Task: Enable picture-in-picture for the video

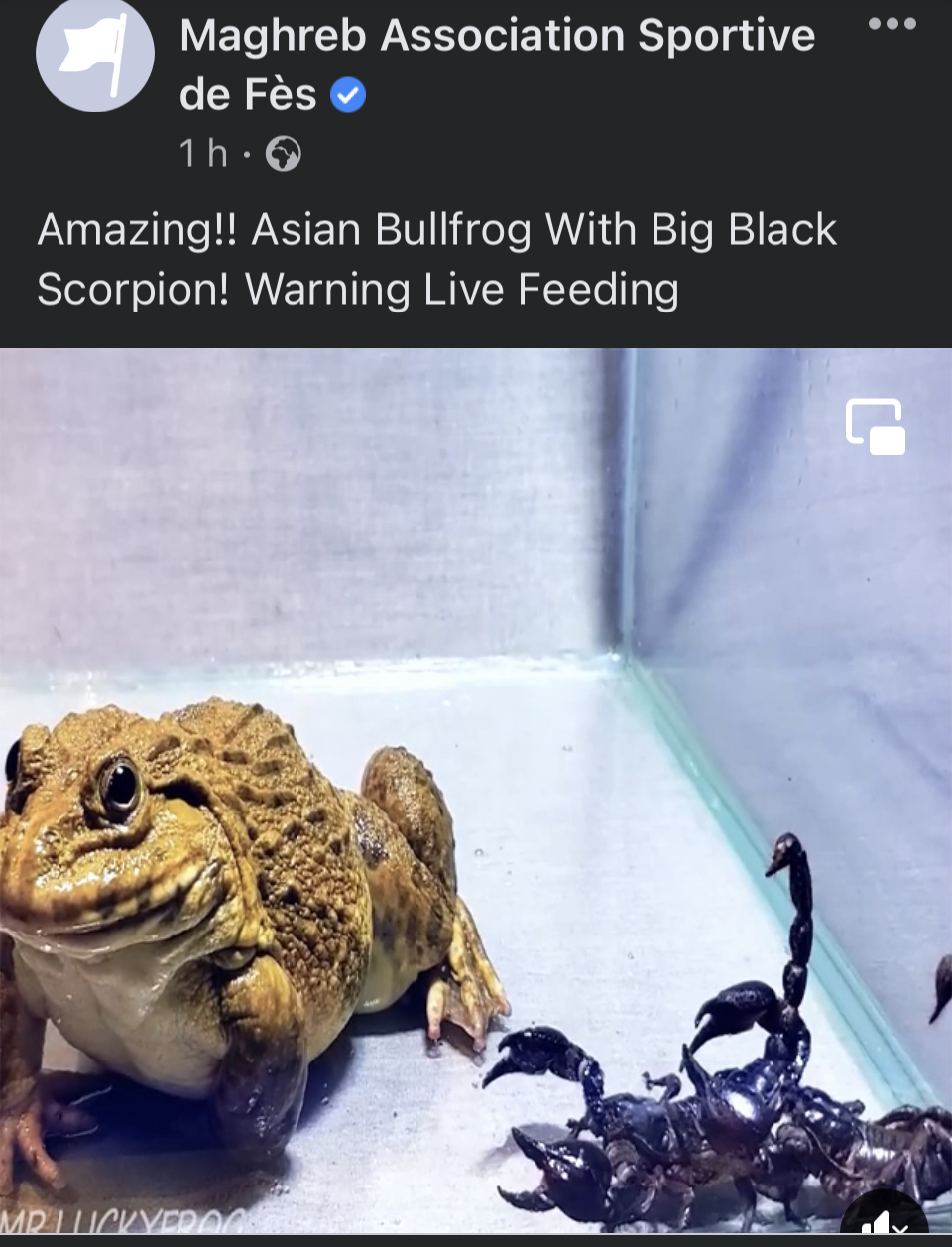Action: point(875,427)
